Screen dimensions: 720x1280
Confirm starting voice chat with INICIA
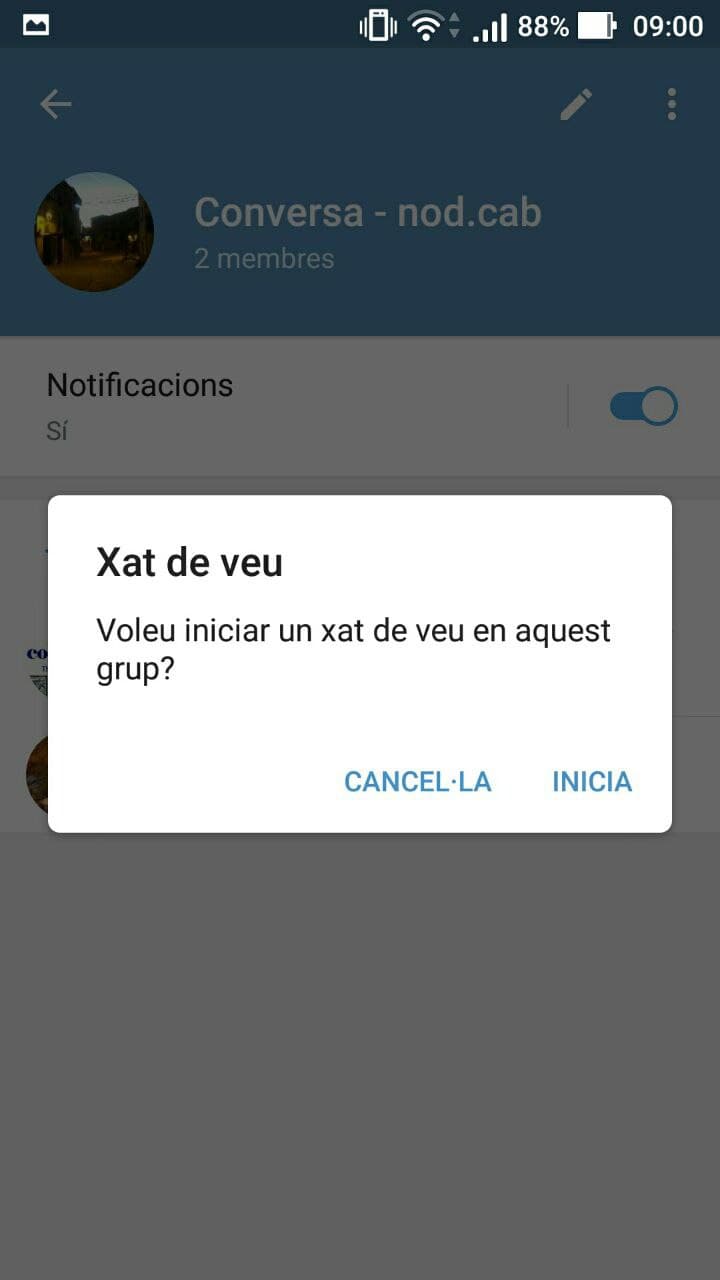[592, 781]
